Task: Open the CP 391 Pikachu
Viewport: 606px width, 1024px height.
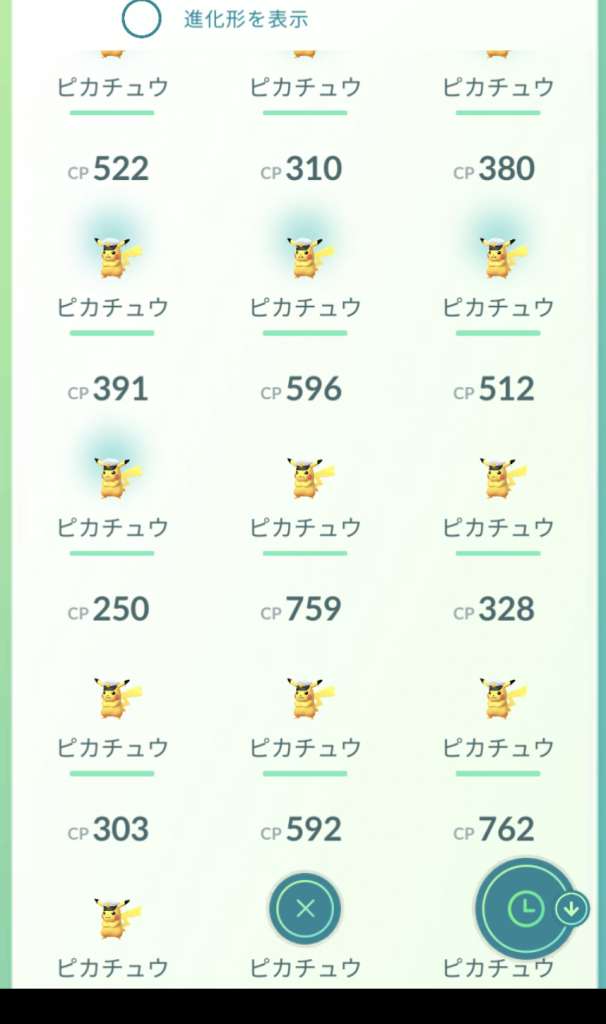Action: point(112,477)
